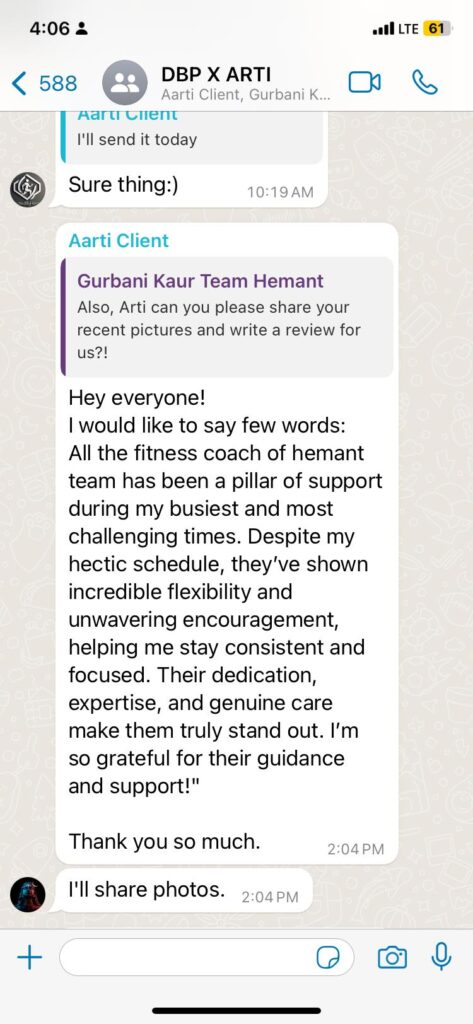Start a group voice call
473x1024 pixels.
pyautogui.click(x=425, y=82)
